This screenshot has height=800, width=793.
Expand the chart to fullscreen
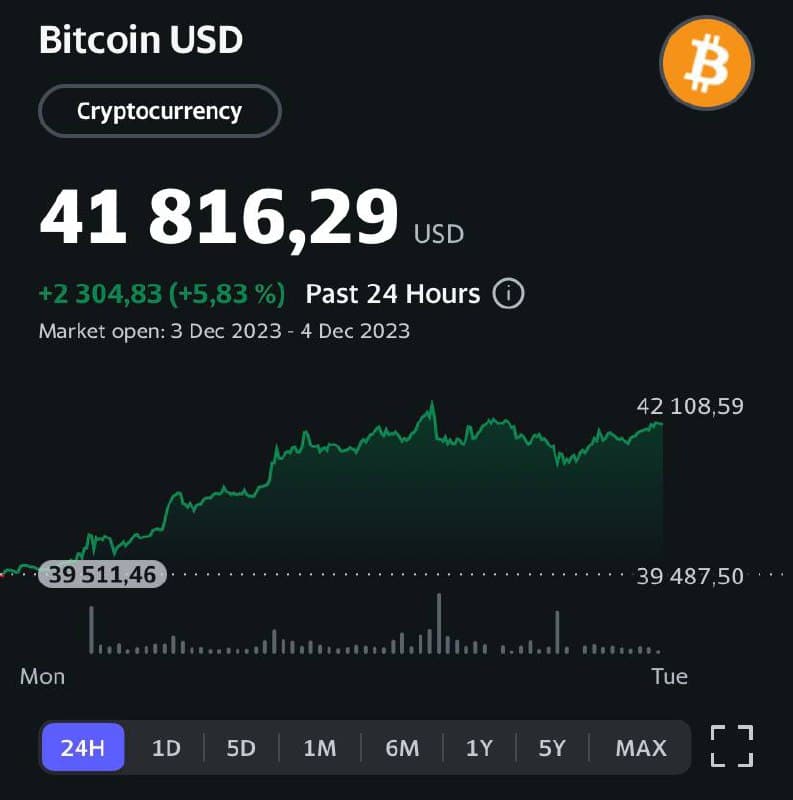pos(732,747)
